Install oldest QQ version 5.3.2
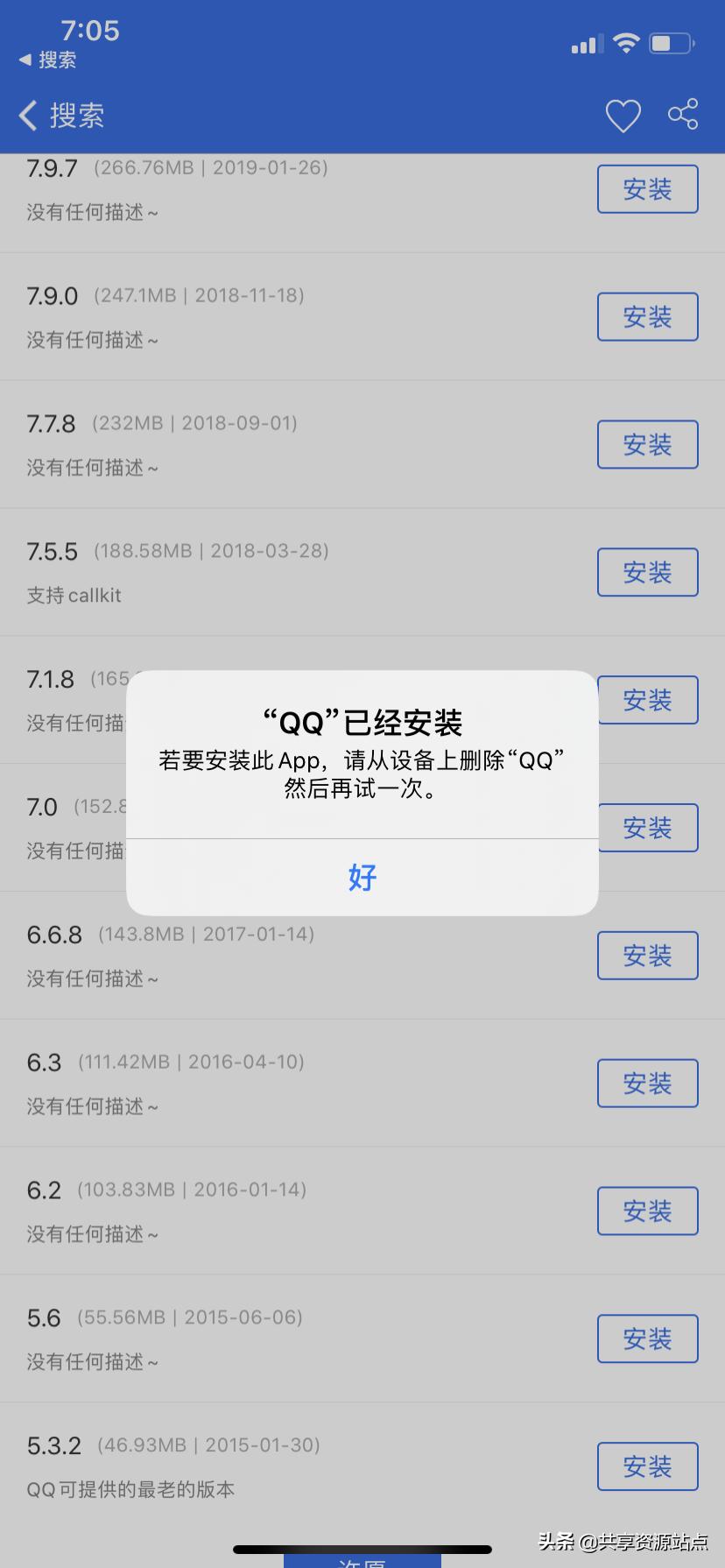 (x=647, y=1466)
